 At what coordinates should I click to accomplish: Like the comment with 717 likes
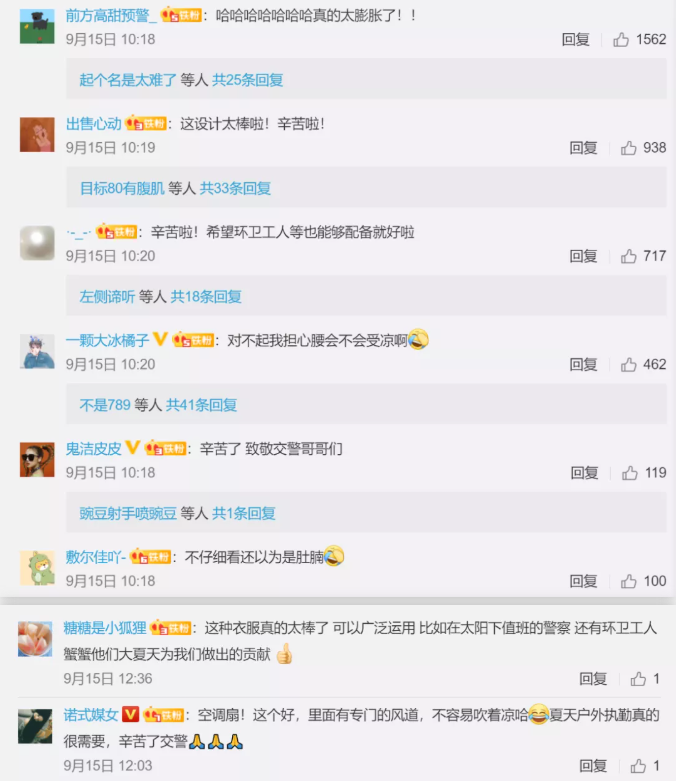coord(629,256)
